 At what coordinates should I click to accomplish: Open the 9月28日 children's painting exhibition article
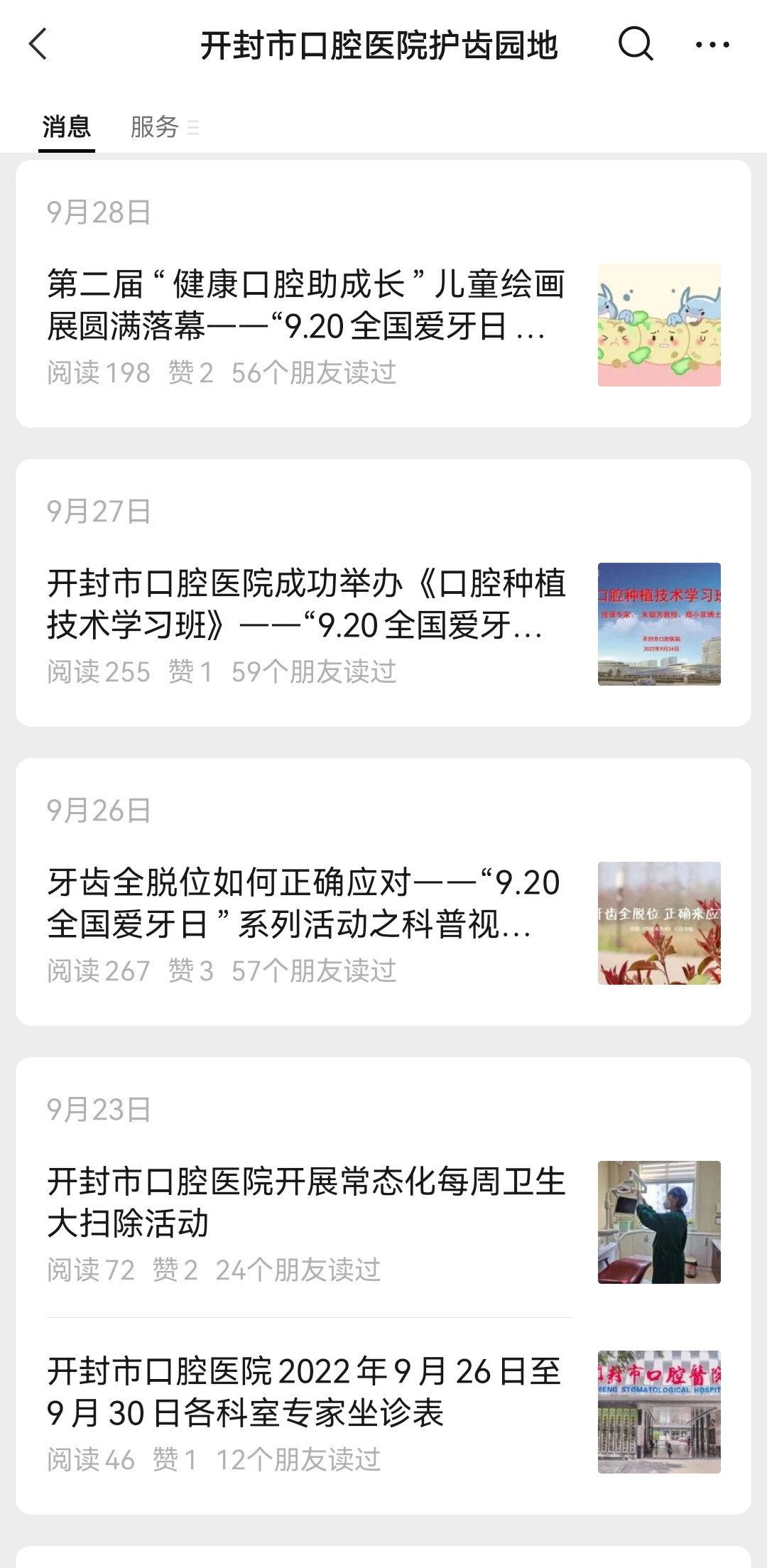(307, 306)
